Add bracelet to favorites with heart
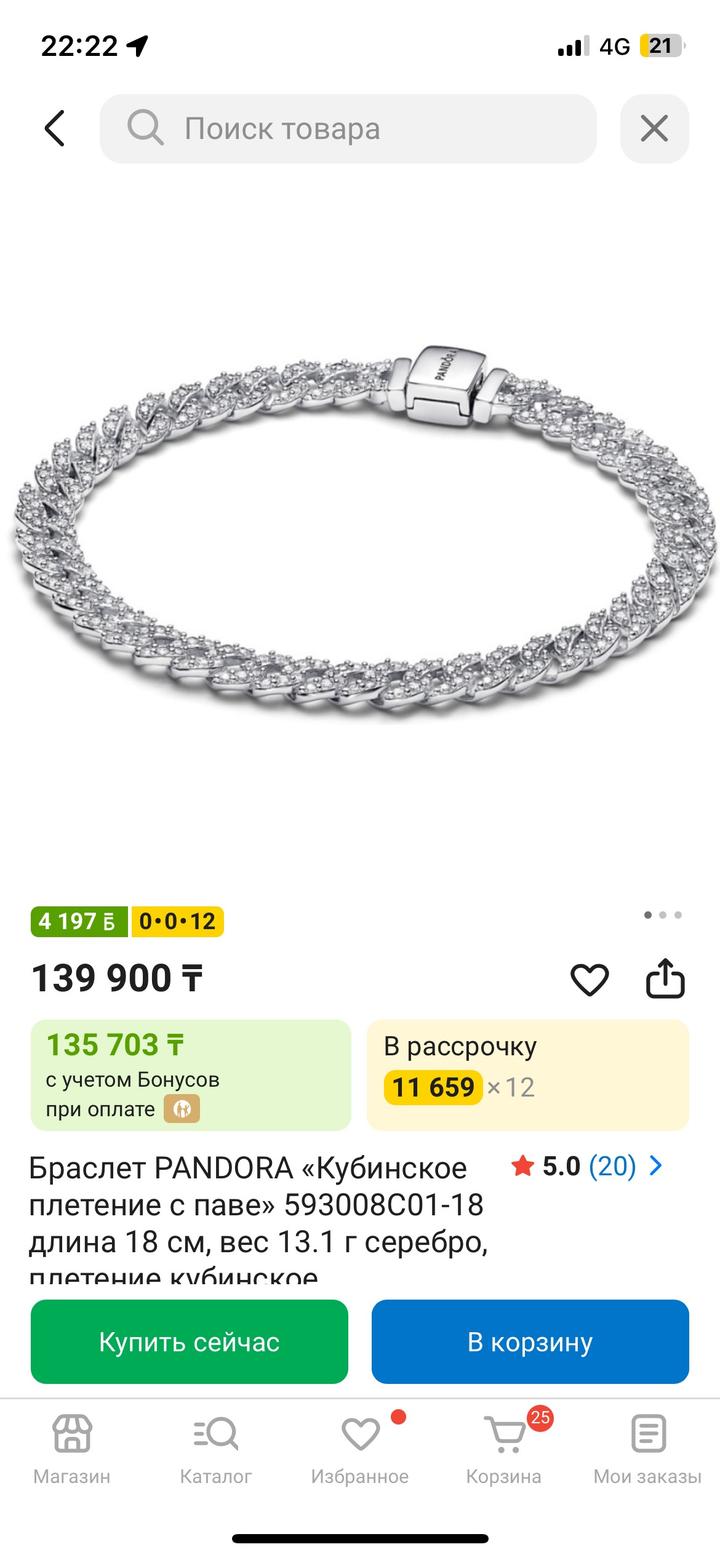The height and width of the screenshot is (1558, 720). [x=589, y=980]
